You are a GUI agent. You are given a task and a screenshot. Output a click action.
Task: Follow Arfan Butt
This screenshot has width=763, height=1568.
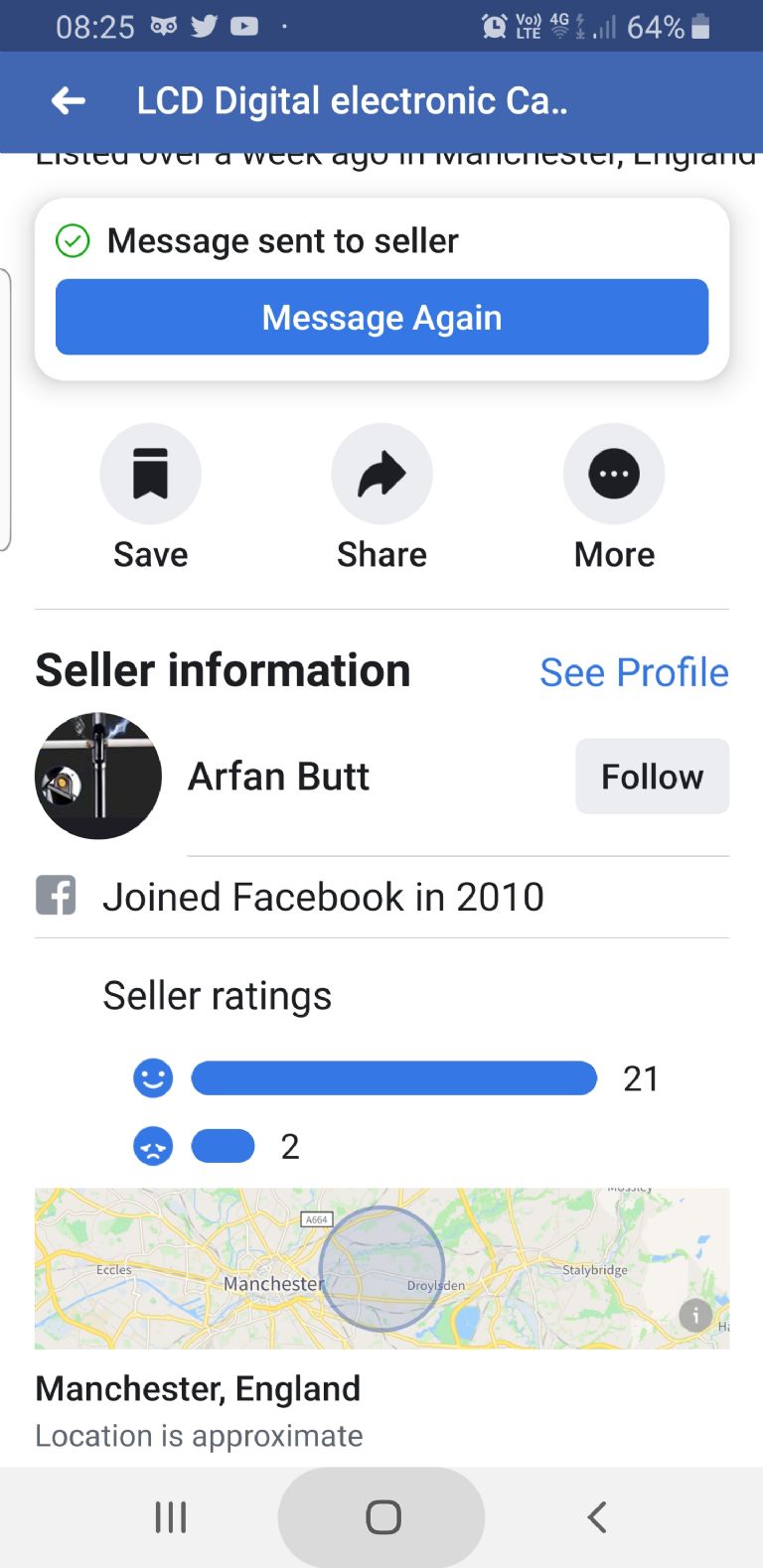652,777
